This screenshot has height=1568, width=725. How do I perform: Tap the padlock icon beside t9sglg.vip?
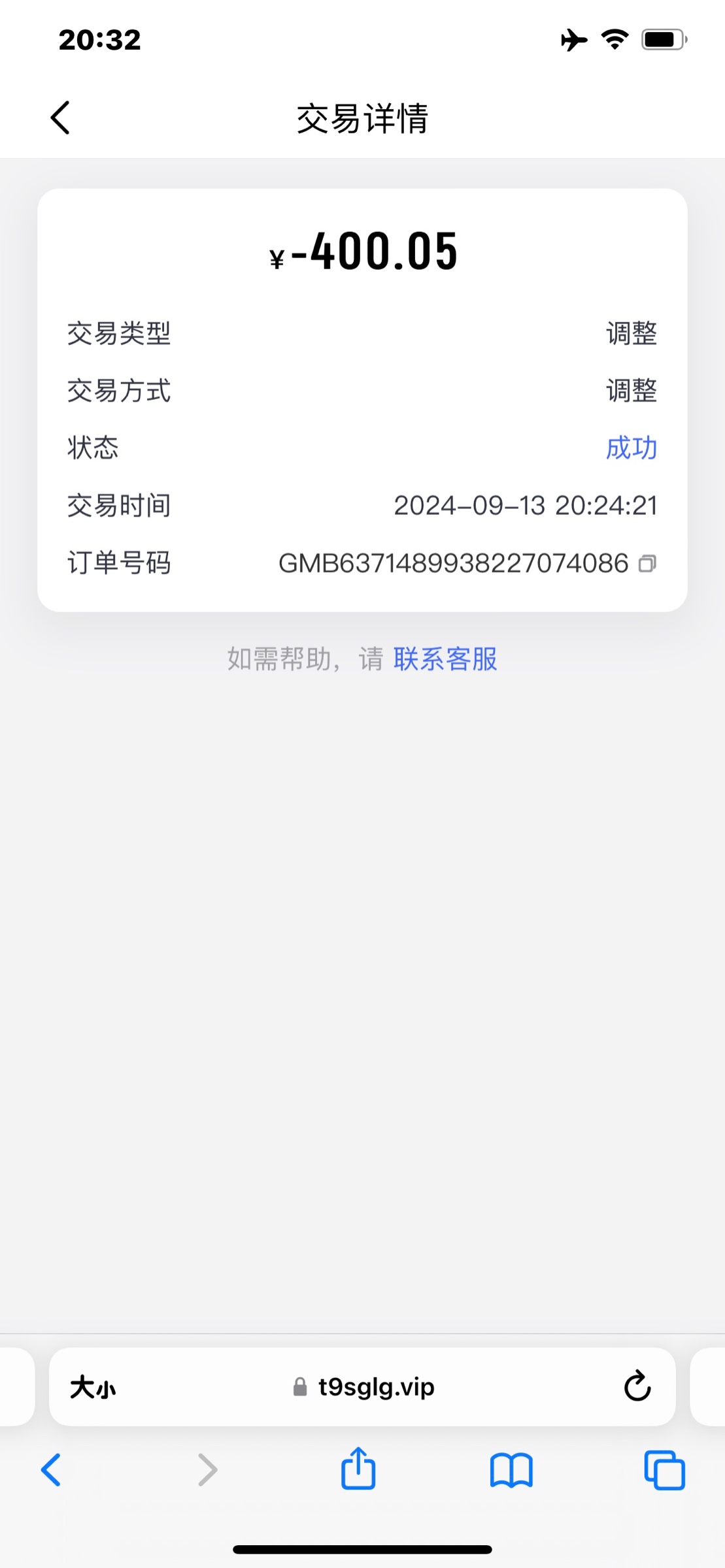300,1388
